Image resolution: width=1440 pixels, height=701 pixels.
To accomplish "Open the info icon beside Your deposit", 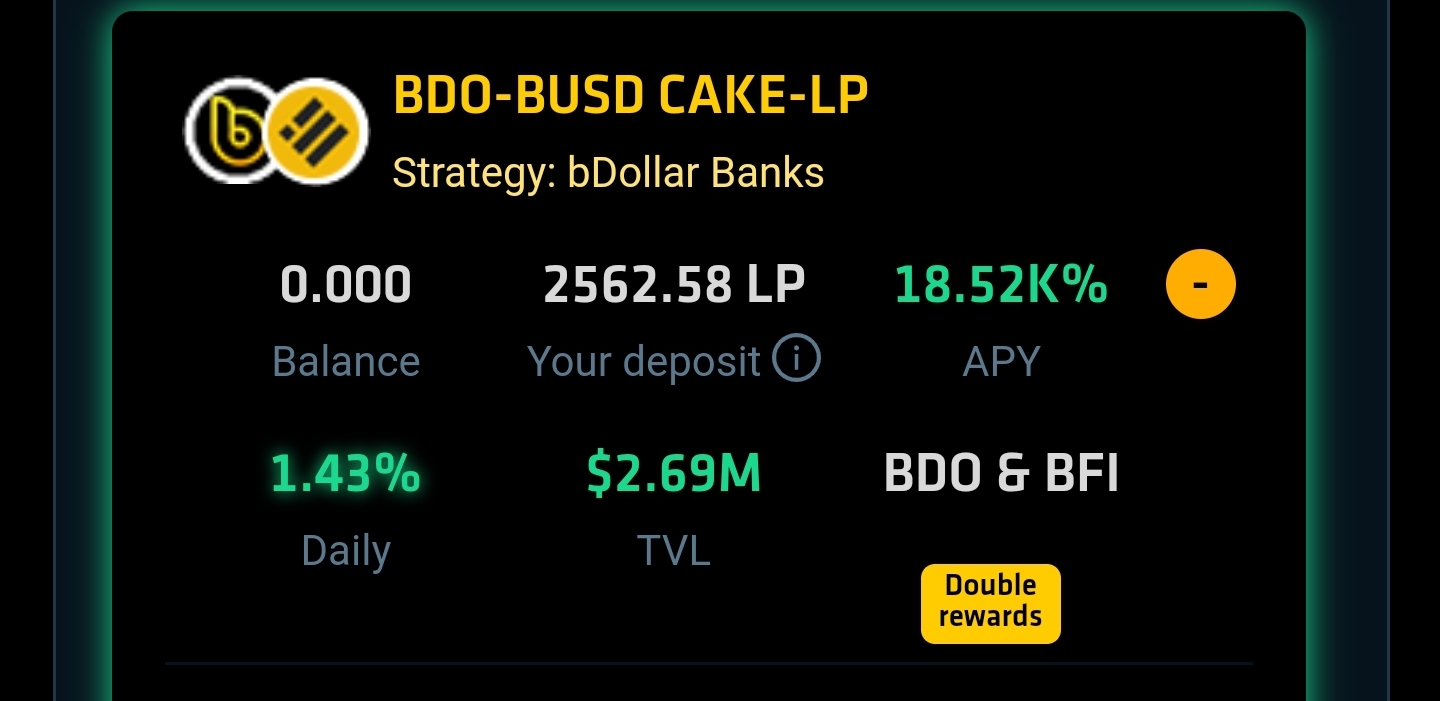I will (797, 358).
